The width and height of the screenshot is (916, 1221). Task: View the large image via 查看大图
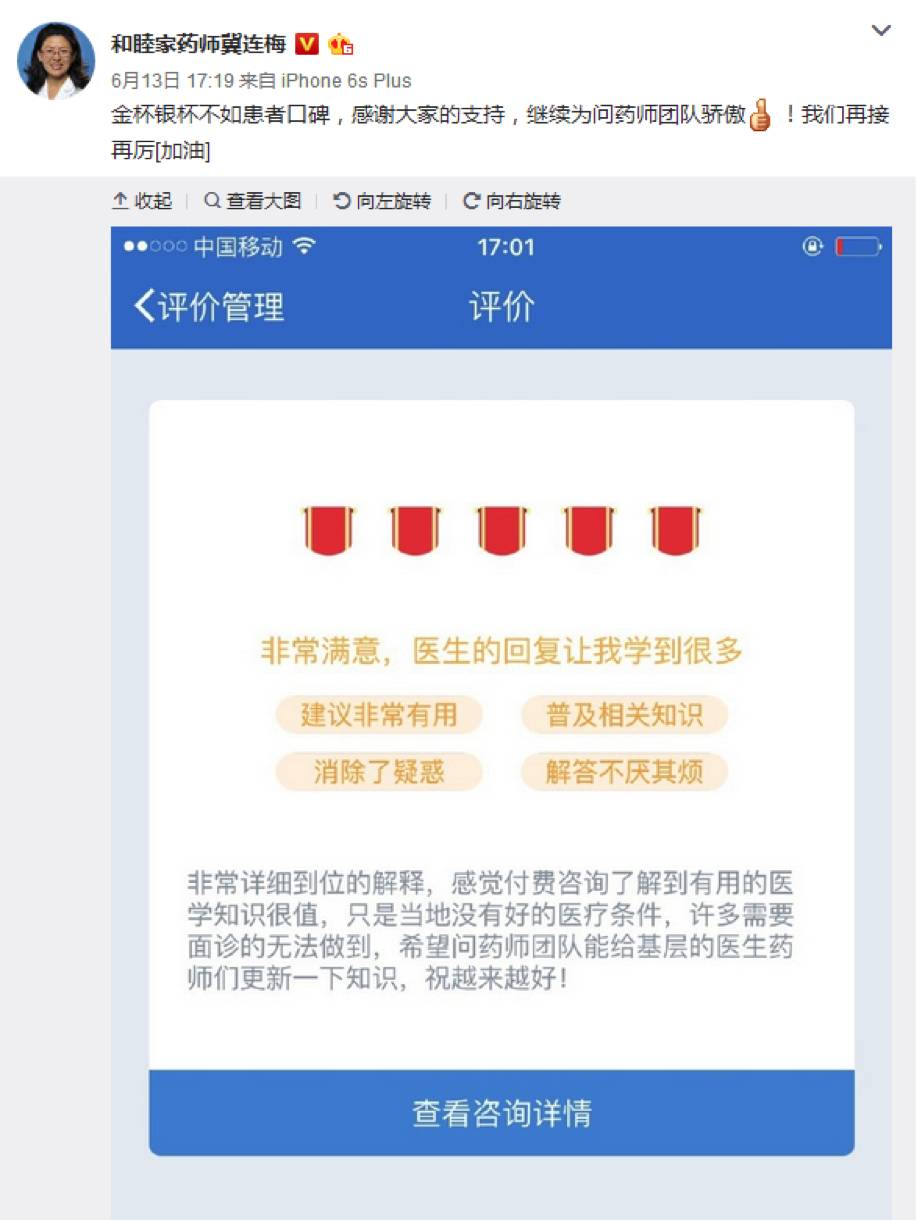click(253, 201)
